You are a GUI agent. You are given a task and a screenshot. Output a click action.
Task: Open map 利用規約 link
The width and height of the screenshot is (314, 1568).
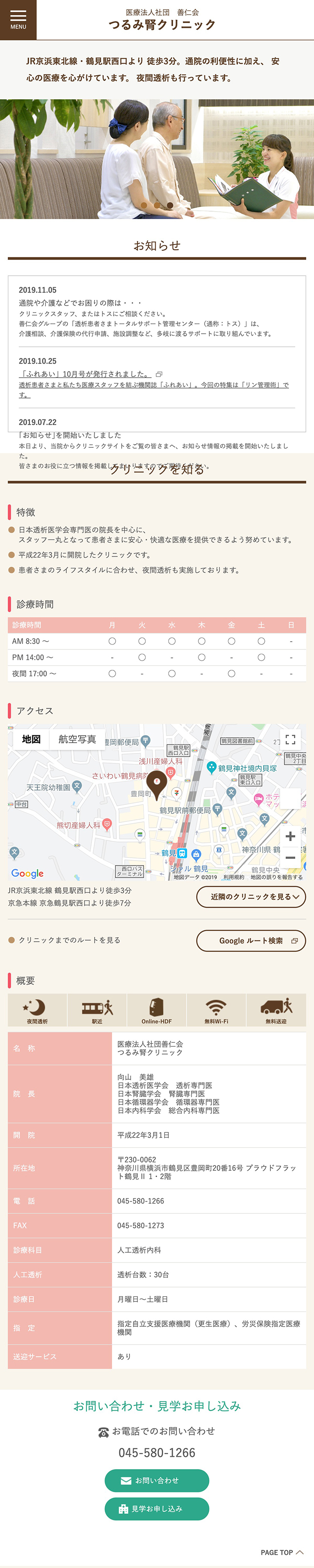click(233, 877)
